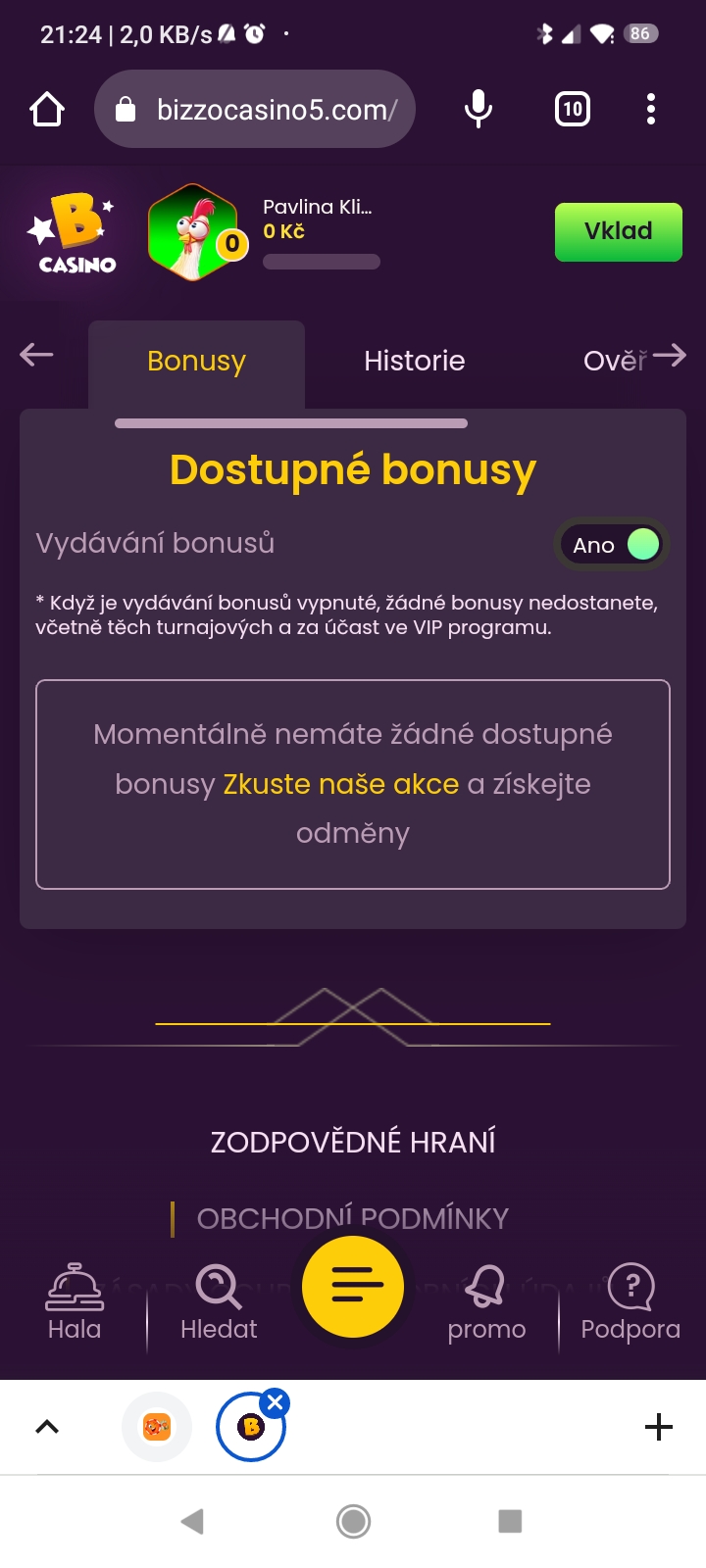Screen dimensions: 706x1568
Task: Start voice search with microphone icon
Action: pos(478,109)
